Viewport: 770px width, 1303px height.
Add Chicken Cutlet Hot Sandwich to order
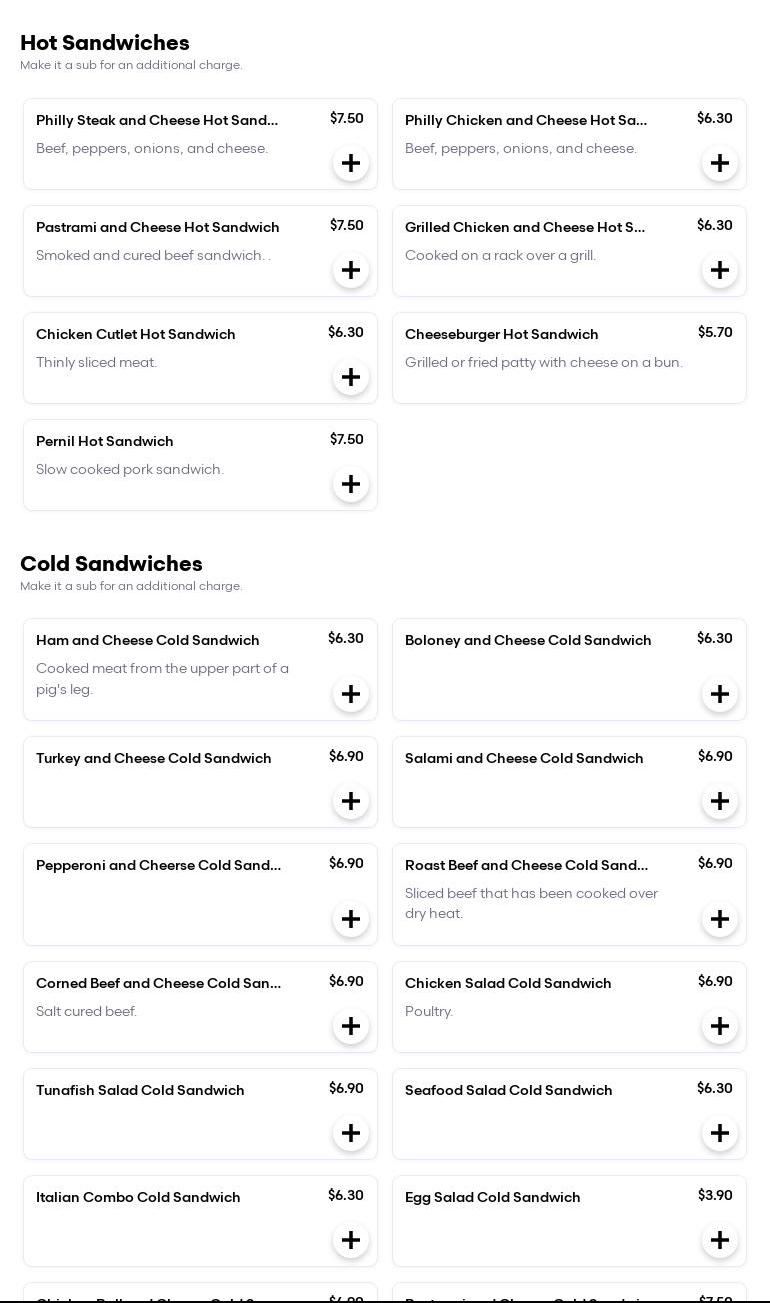coord(351,377)
